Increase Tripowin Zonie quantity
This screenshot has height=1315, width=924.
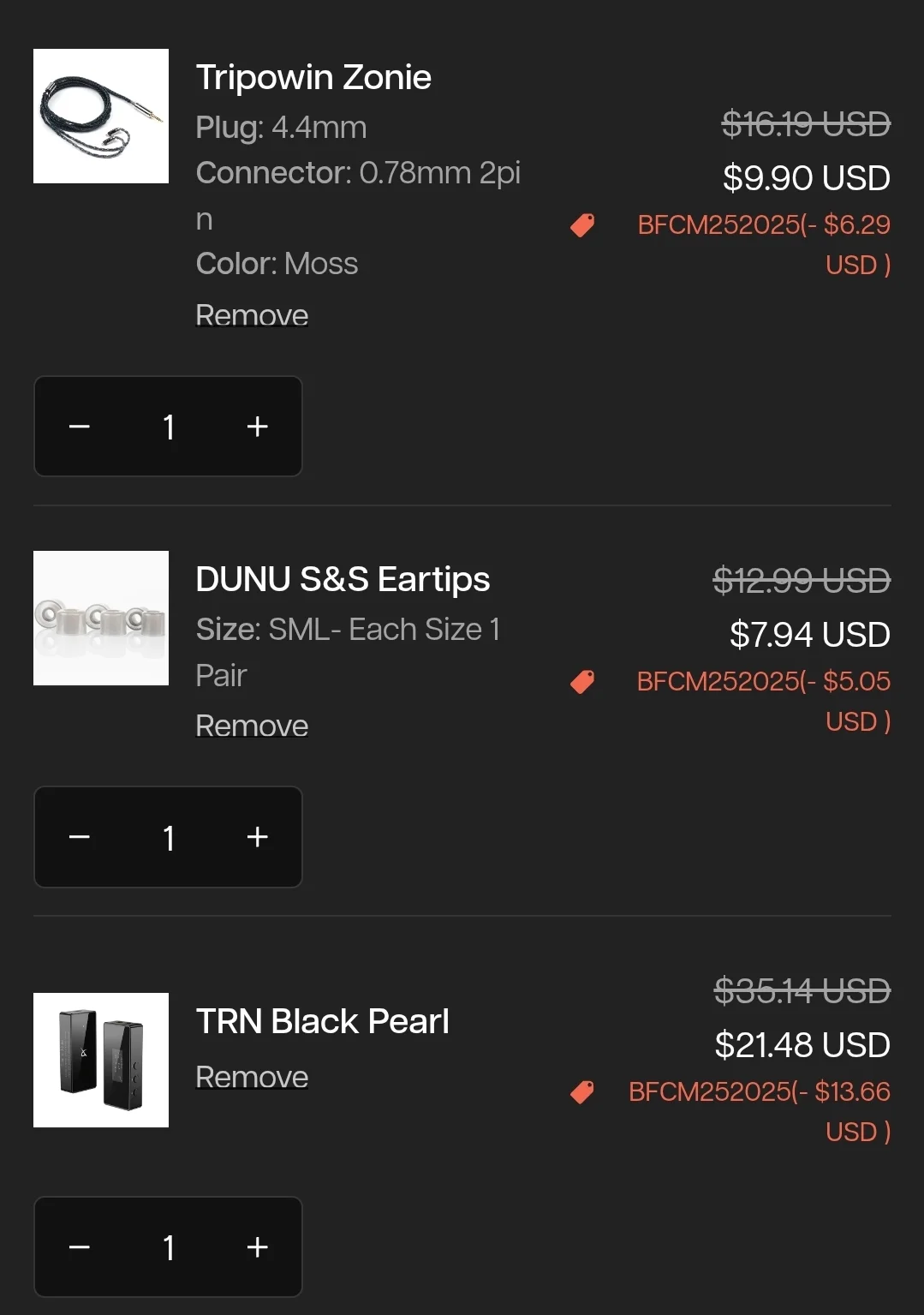[x=257, y=426]
